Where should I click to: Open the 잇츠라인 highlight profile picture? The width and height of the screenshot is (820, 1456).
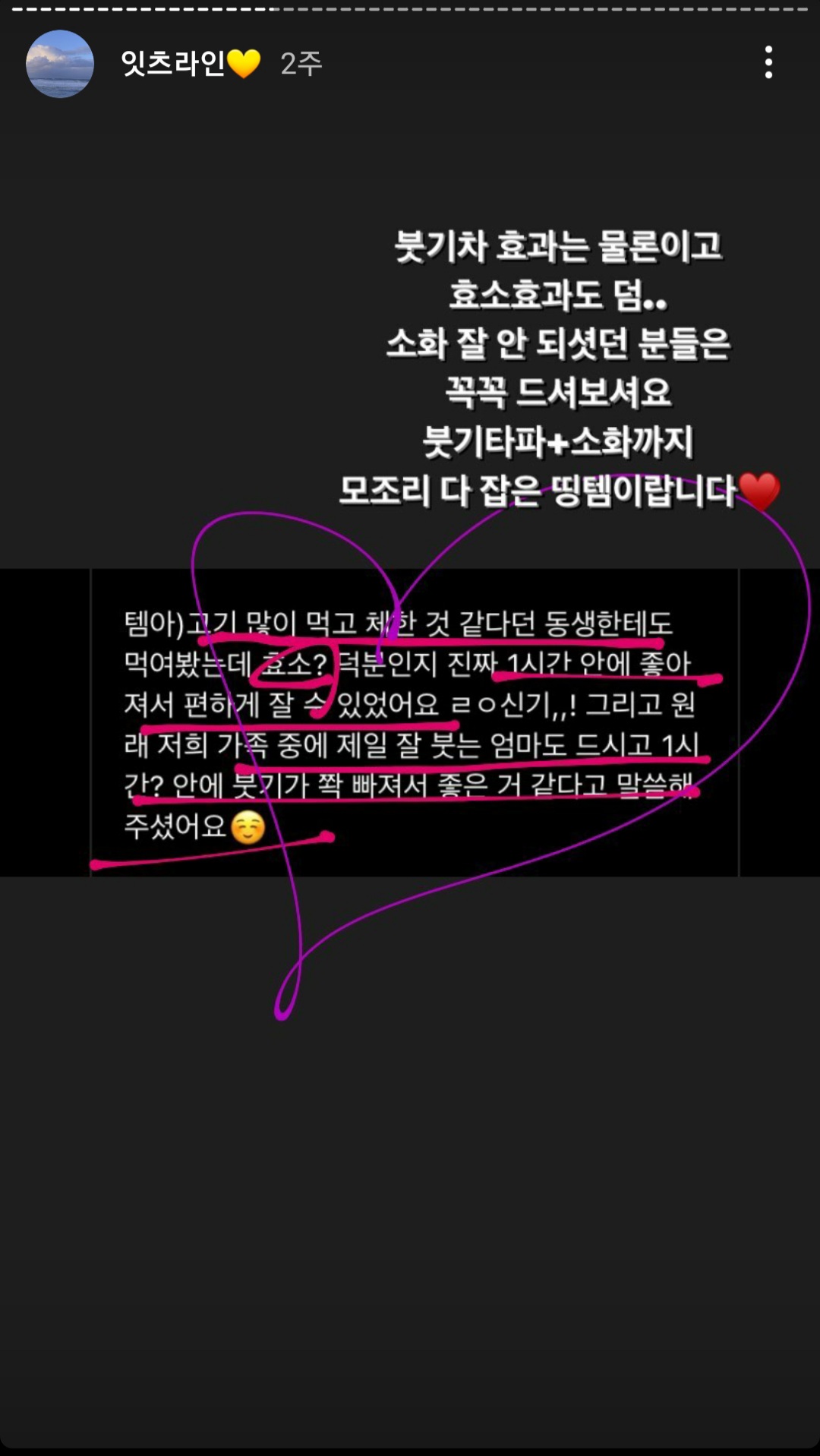pyautogui.click(x=60, y=64)
